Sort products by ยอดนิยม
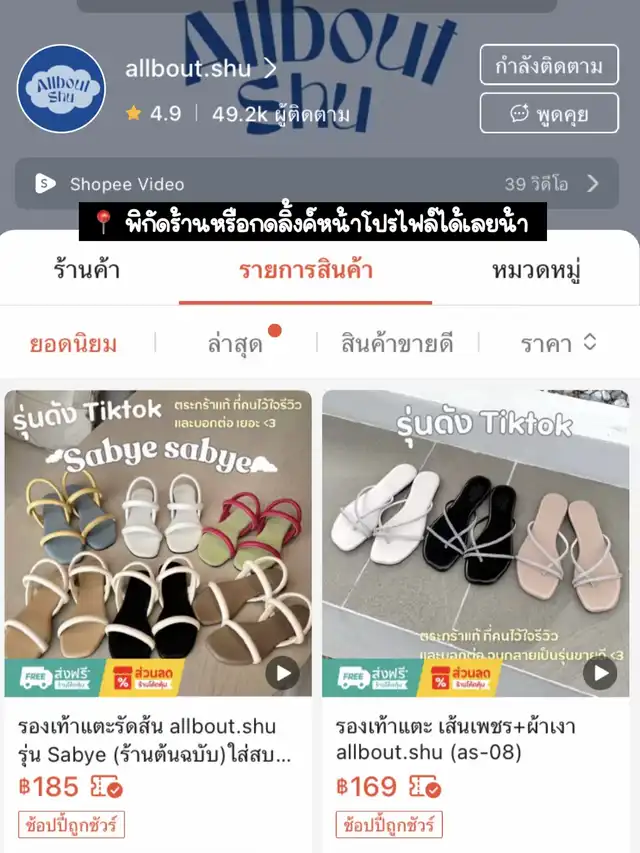This screenshot has height=853, width=640. tap(73, 344)
